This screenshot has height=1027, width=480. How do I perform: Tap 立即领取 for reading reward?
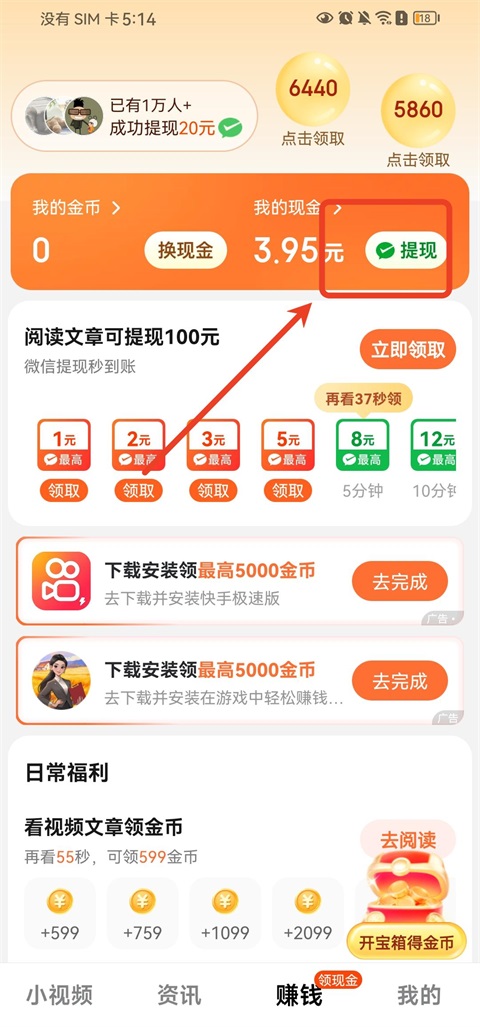point(408,350)
